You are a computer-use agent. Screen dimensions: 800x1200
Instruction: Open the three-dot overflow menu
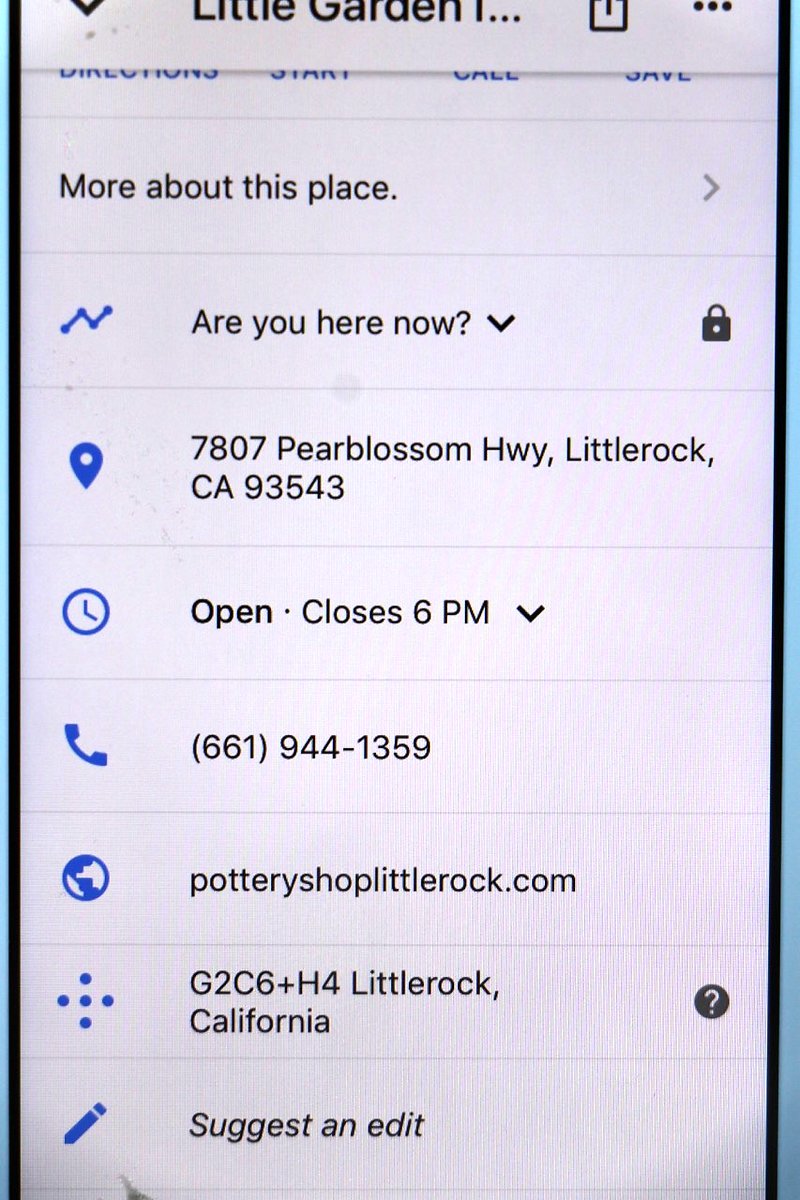712,8
